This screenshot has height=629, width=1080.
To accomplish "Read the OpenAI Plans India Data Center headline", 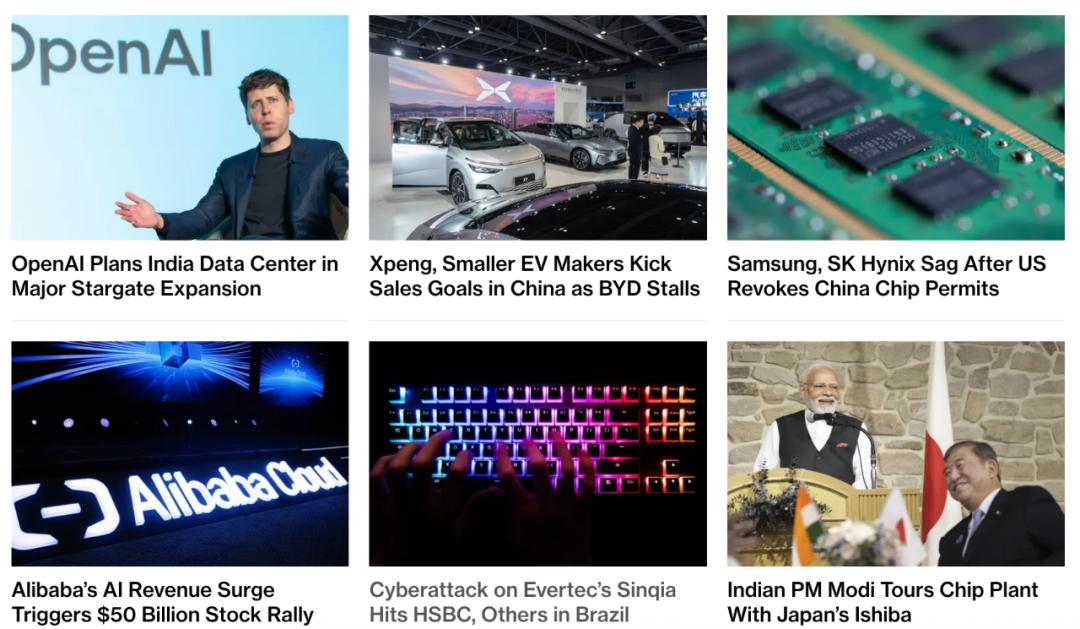I will pyautogui.click(x=175, y=276).
